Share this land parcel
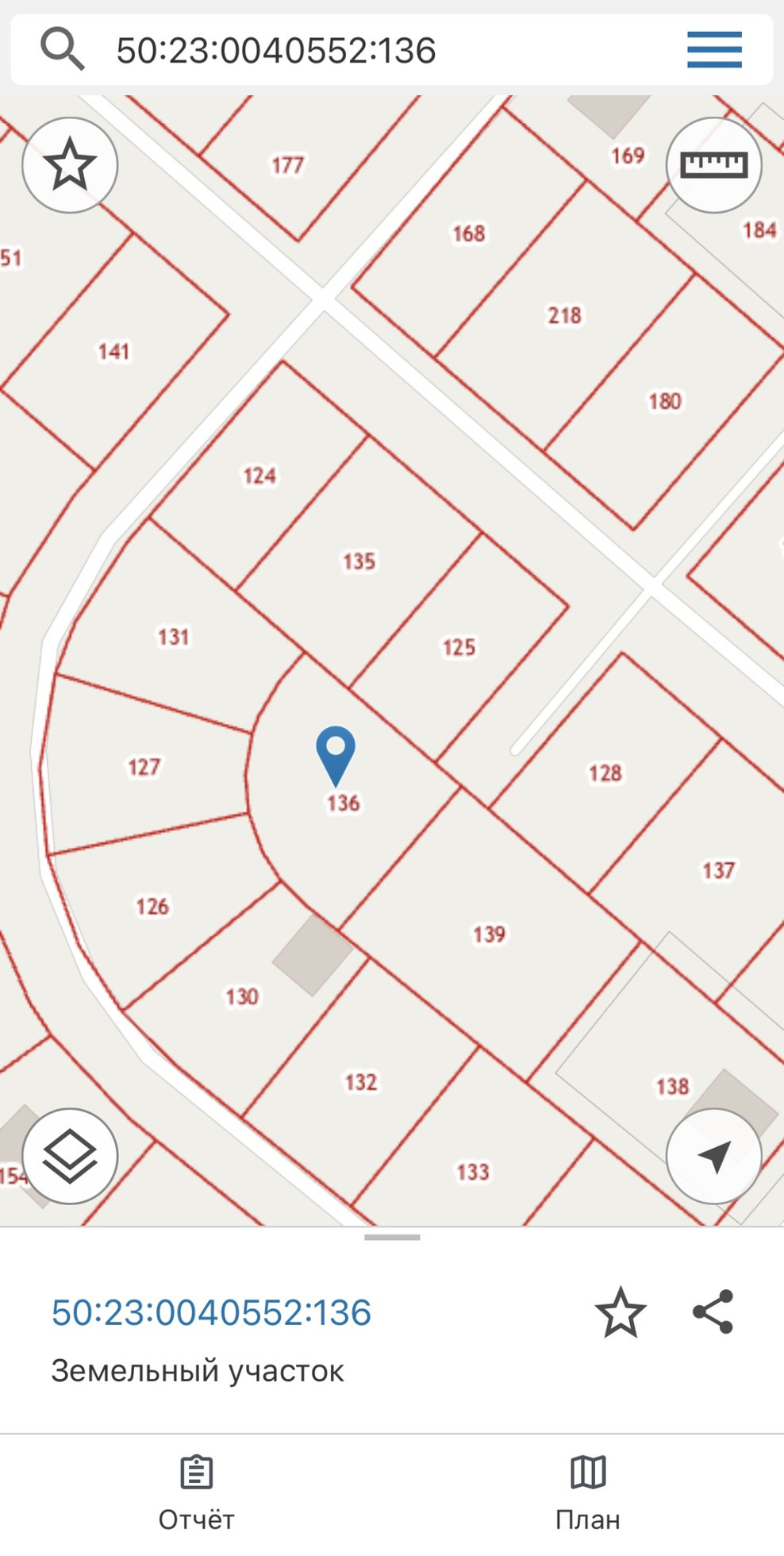This screenshot has width=784, height=1556. point(713,1312)
